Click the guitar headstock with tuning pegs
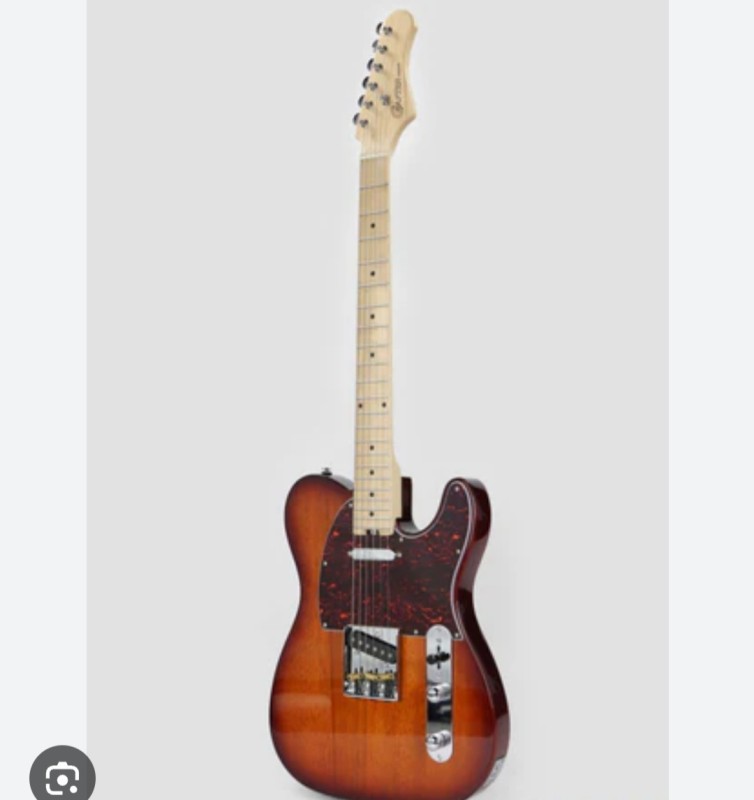The height and width of the screenshot is (800, 754). tap(380, 70)
